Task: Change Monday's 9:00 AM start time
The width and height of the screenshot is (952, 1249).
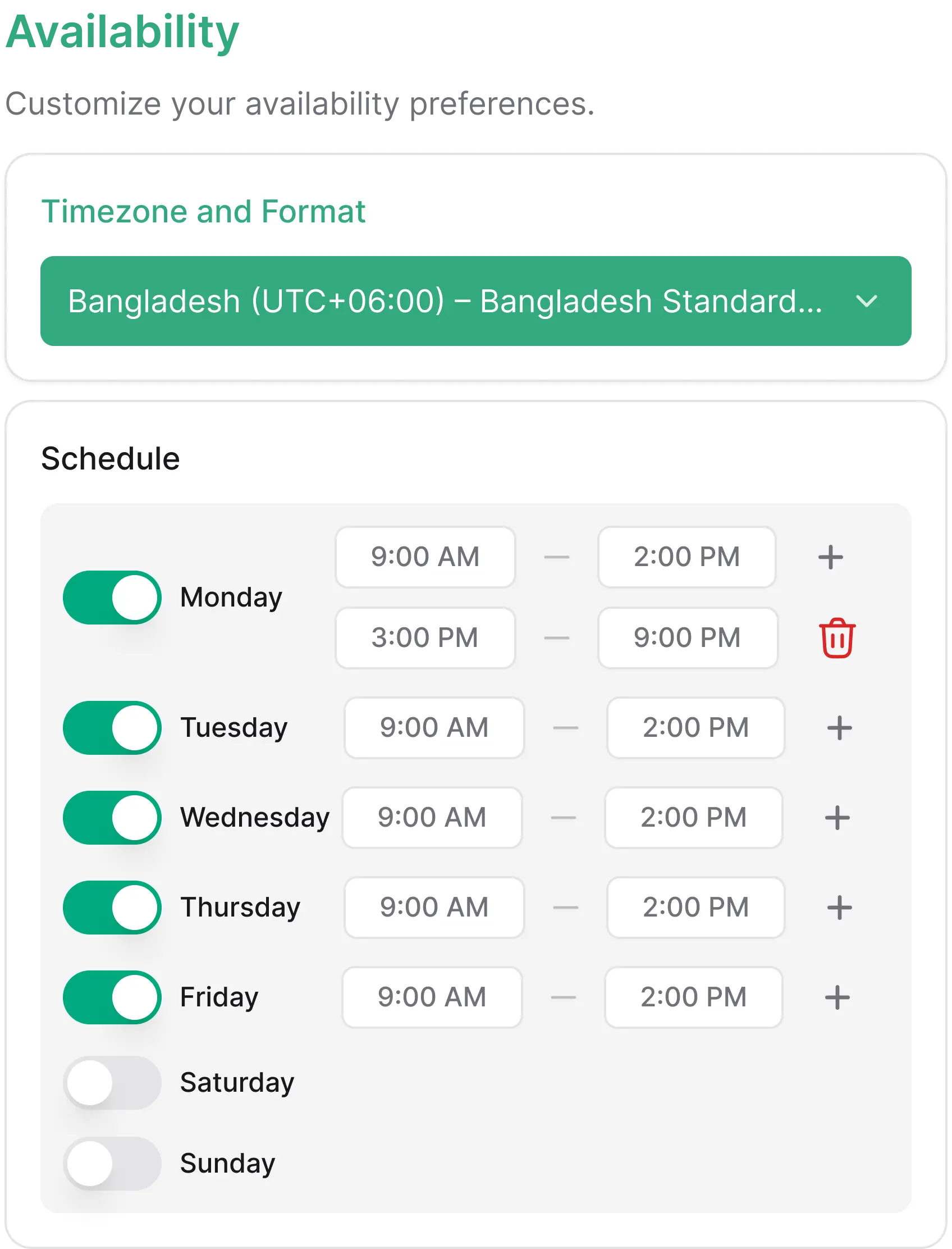Action: 425,557
